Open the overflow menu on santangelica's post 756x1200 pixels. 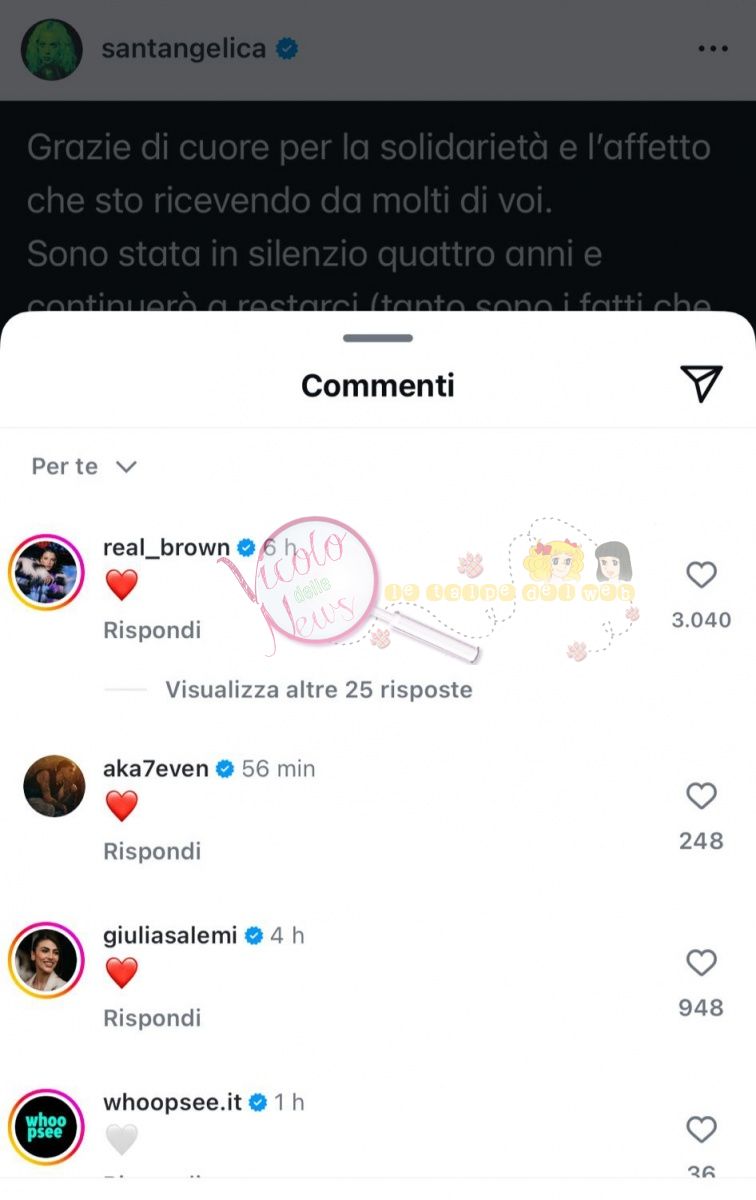point(712,49)
